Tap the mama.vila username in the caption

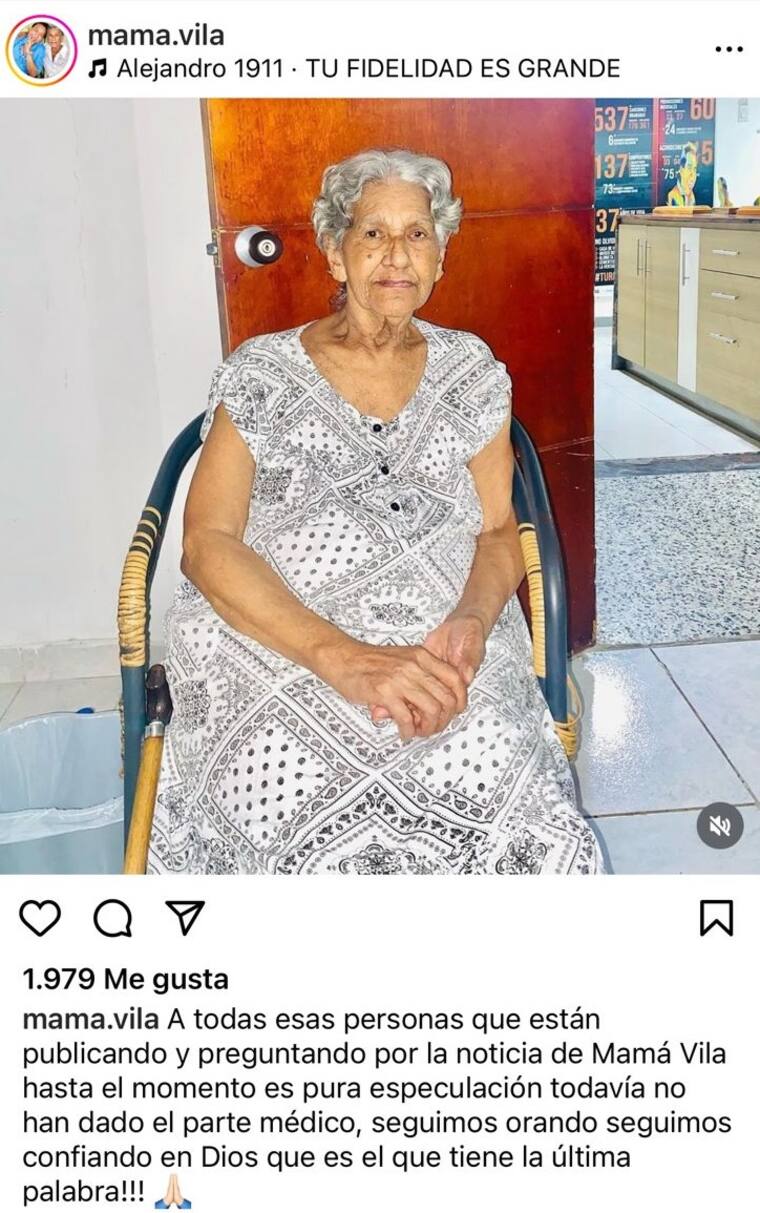pyautogui.click(x=90, y=1020)
